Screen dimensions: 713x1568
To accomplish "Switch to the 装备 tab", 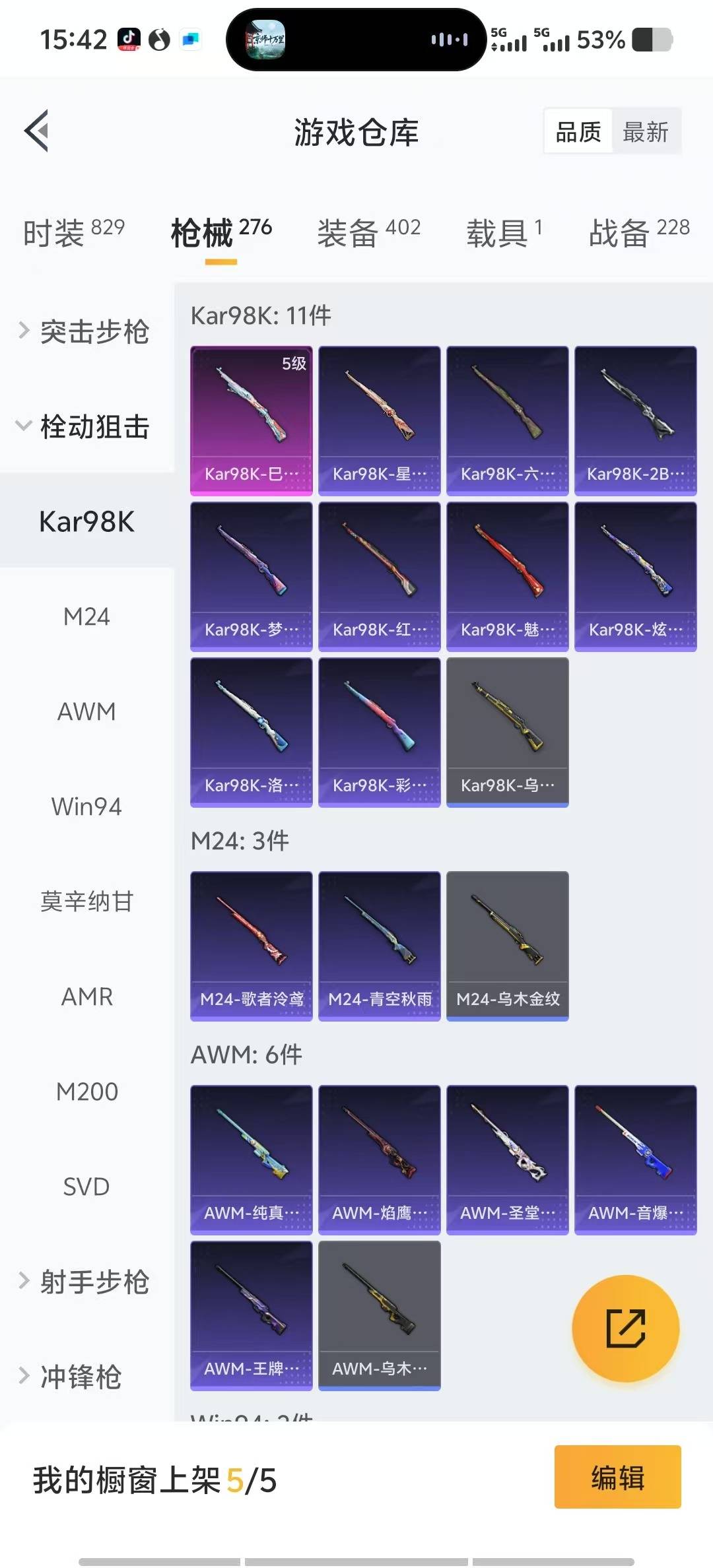I will 368,232.
